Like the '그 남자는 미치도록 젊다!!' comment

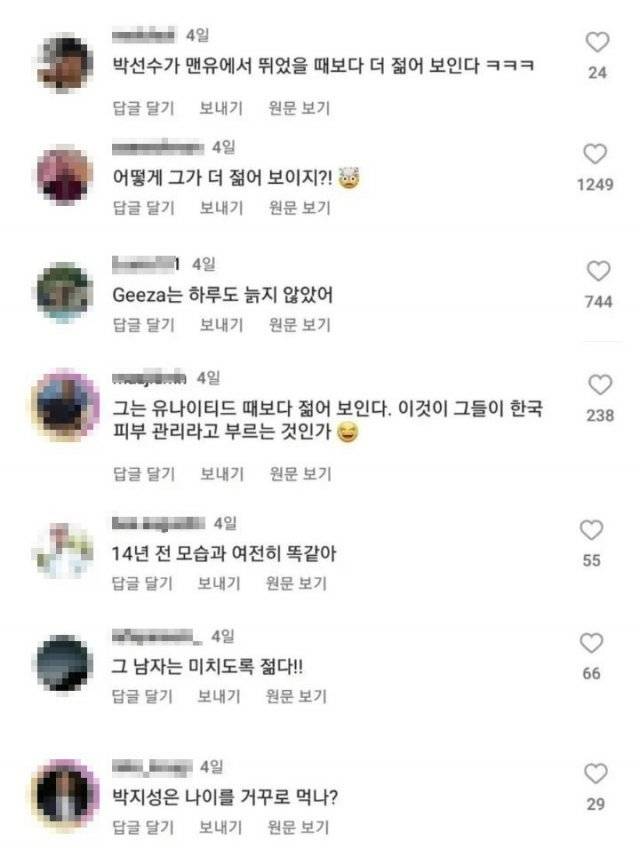[592, 643]
